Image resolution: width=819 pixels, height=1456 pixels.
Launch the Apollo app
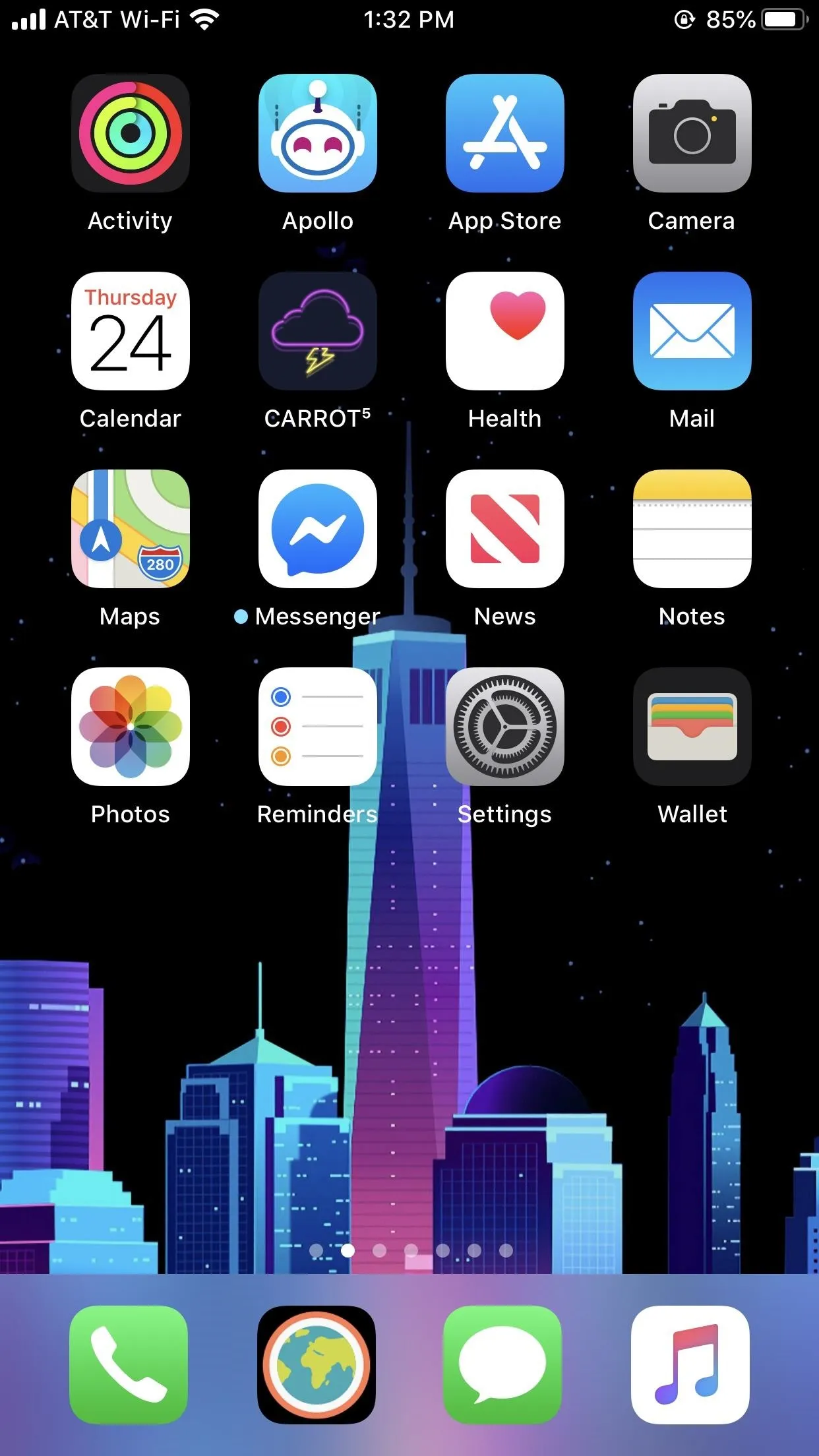pyautogui.click(x=318, y=133)
